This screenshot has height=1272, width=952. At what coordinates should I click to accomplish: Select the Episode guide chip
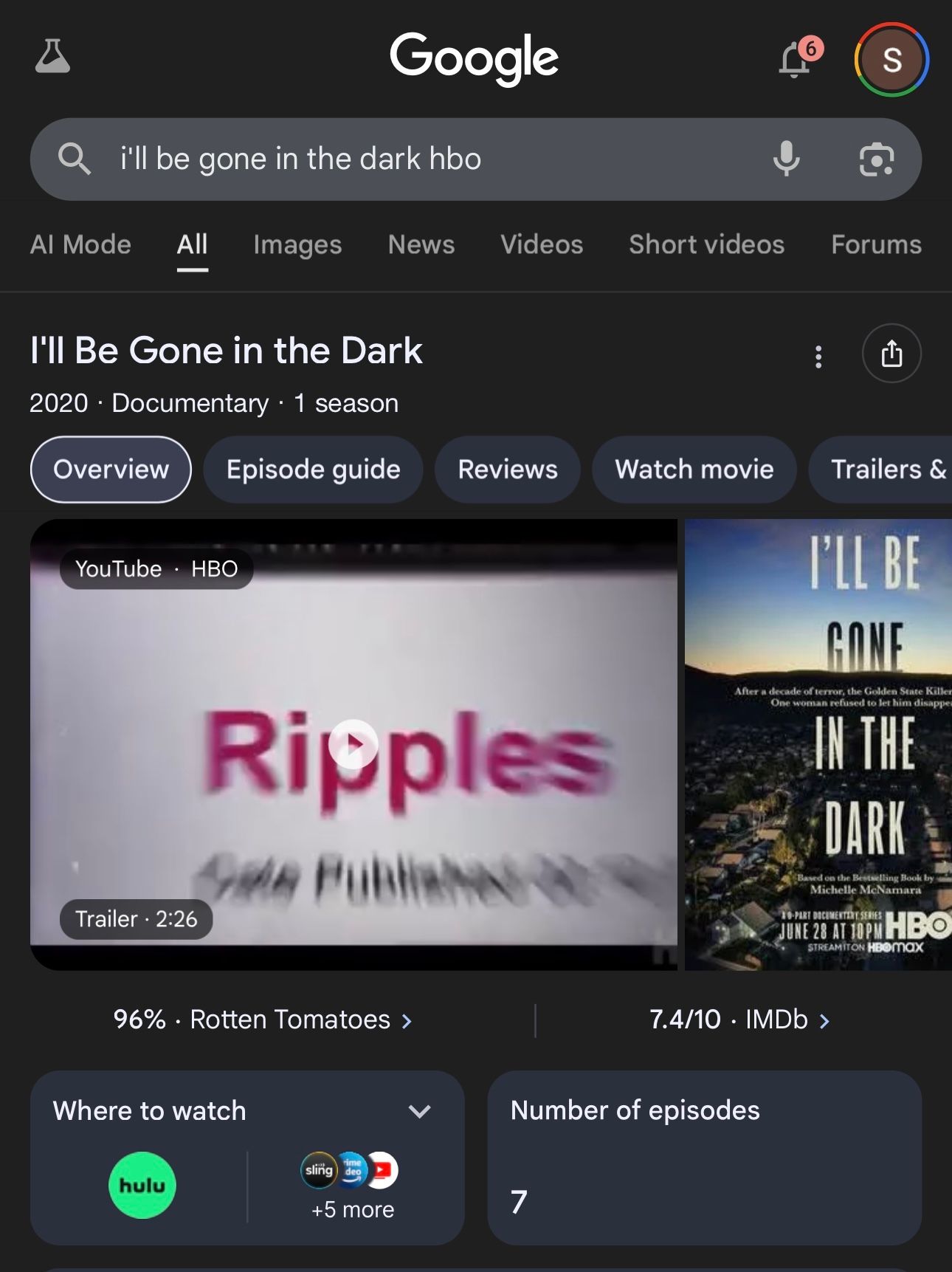click(313, 470)
